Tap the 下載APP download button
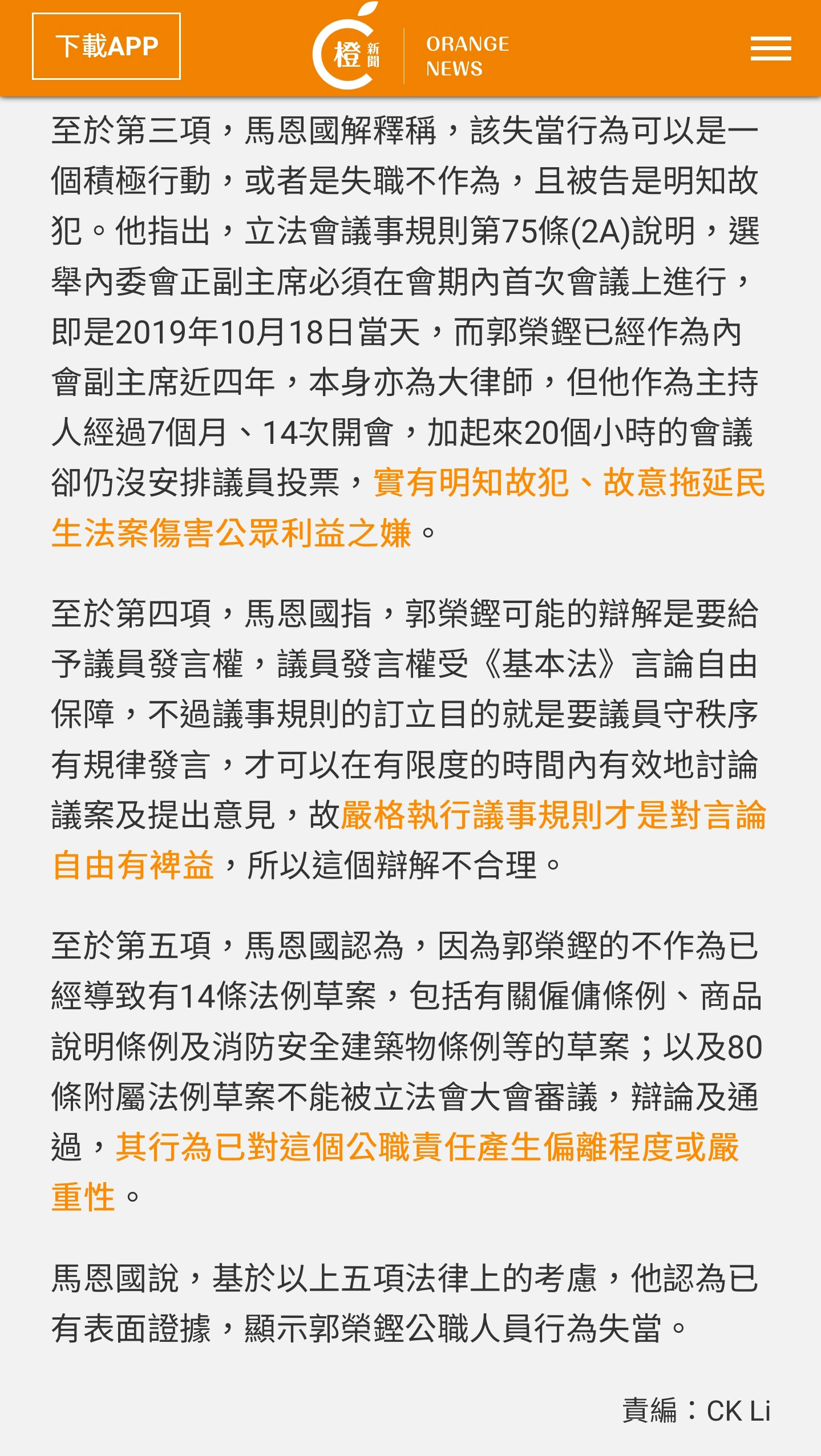821x1456 pixels. click(106, 46)
